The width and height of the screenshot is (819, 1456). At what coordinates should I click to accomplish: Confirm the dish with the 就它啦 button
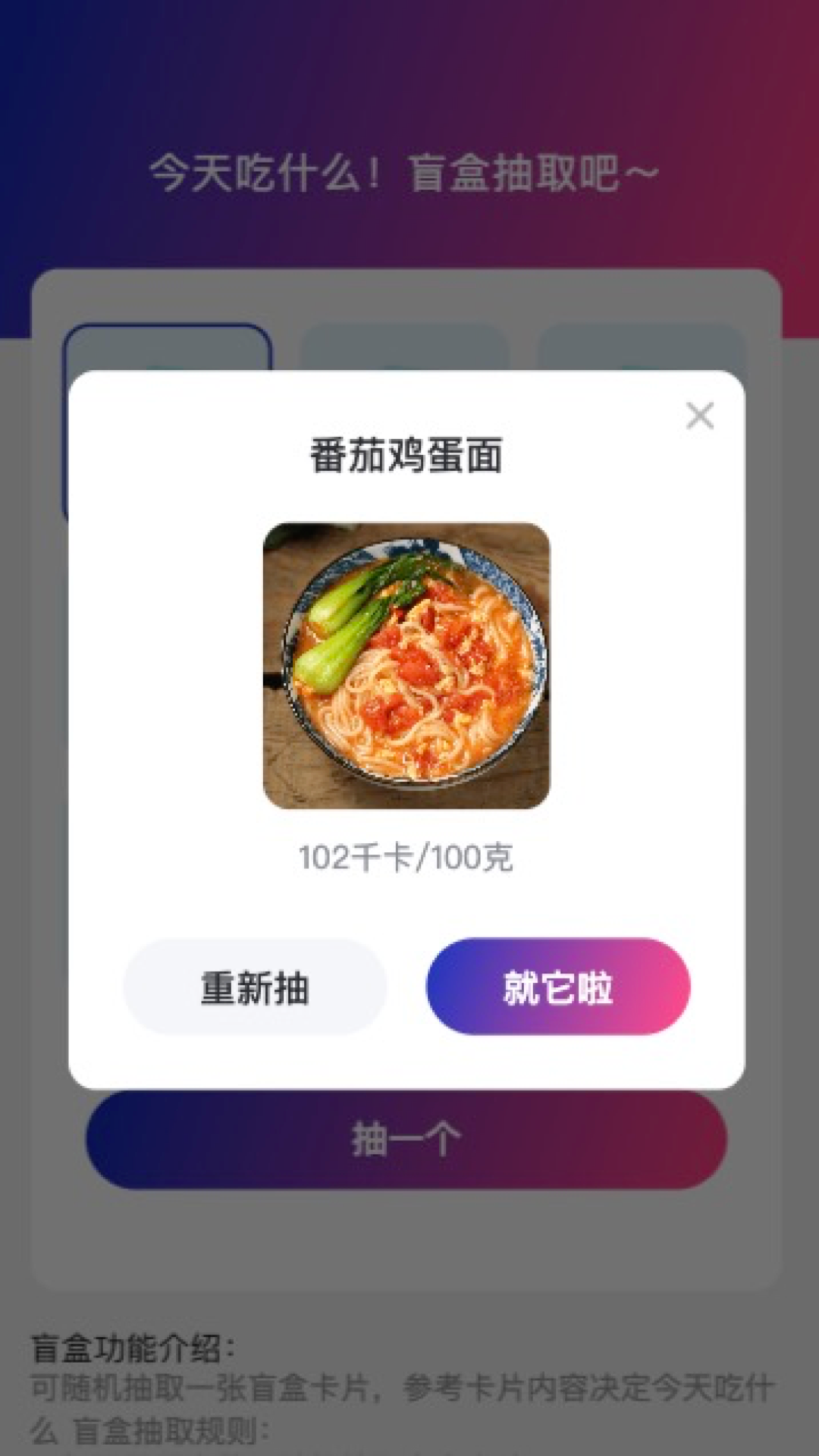click(x=559, y=985)
